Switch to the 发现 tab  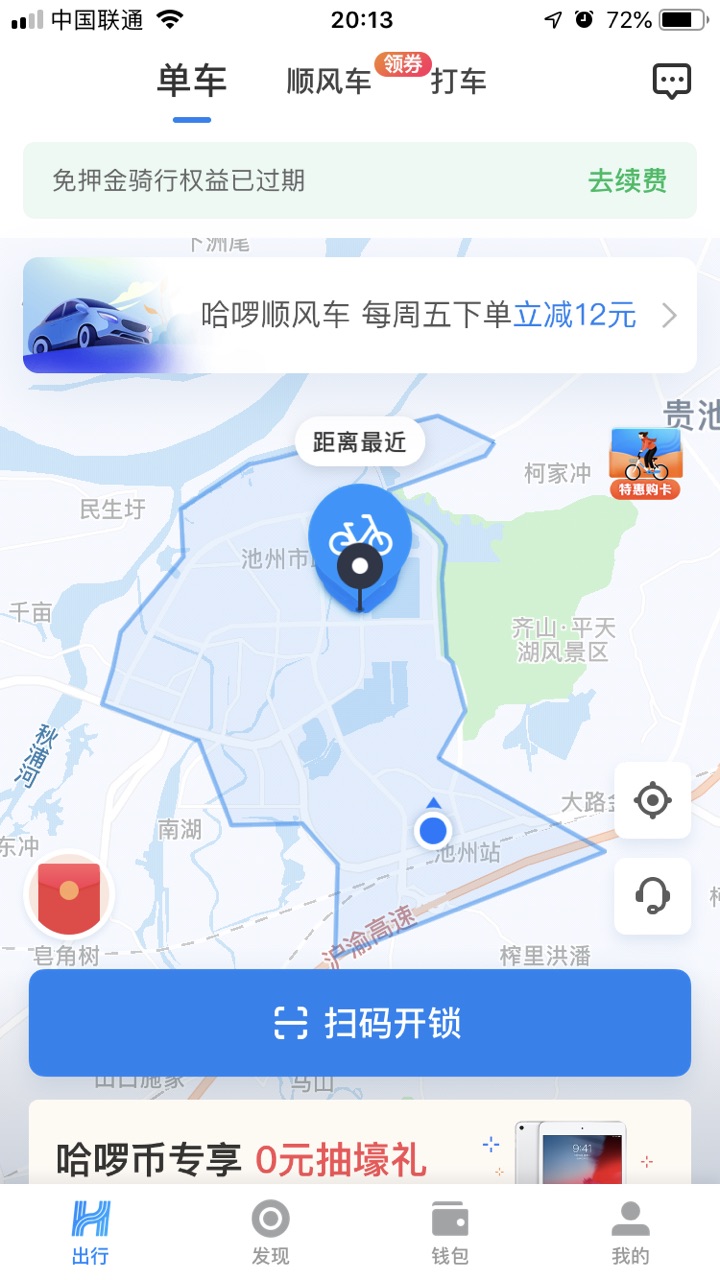[x=270, y=1232]
